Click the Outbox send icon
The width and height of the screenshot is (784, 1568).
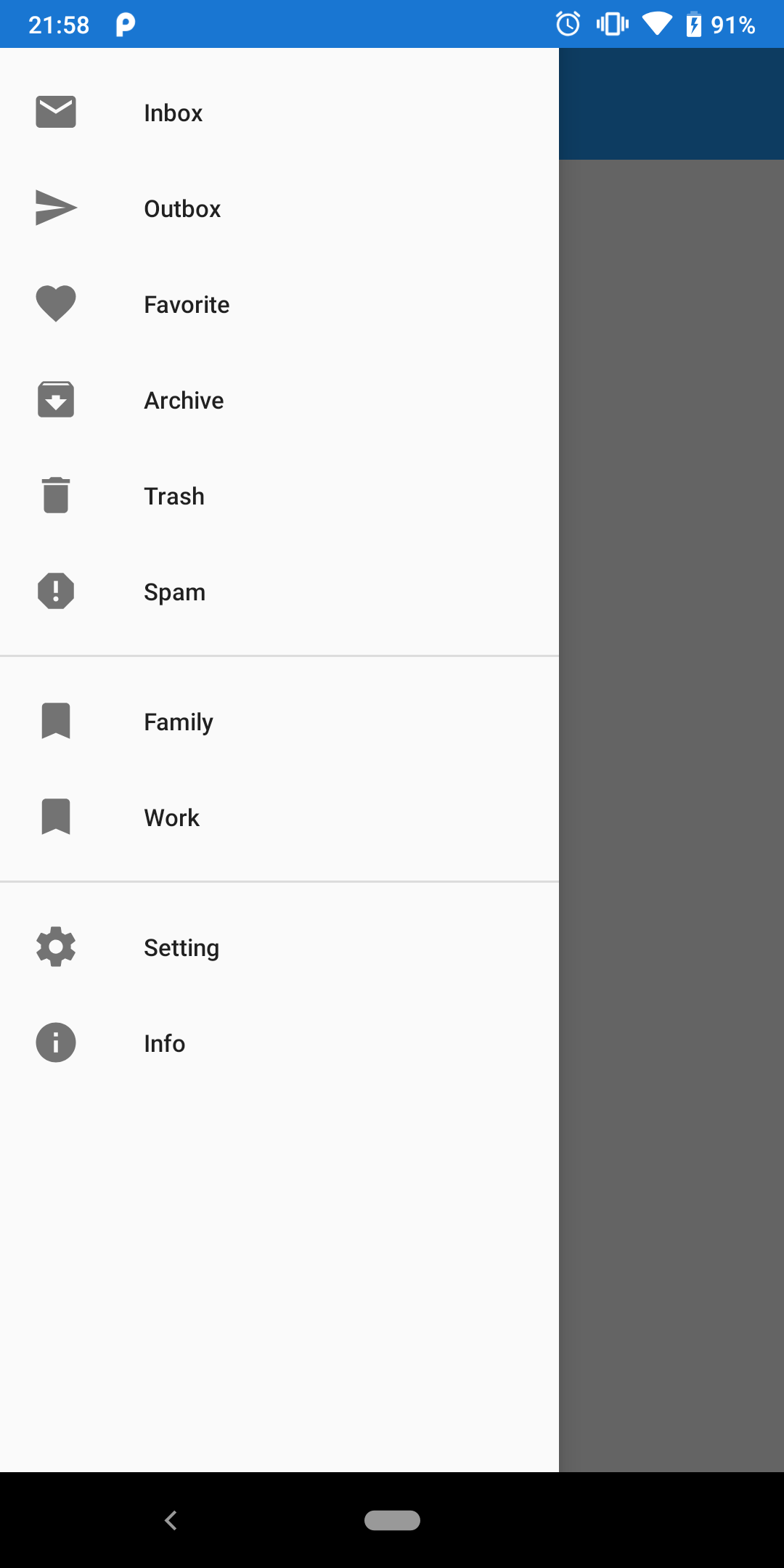tap(55, 208)
